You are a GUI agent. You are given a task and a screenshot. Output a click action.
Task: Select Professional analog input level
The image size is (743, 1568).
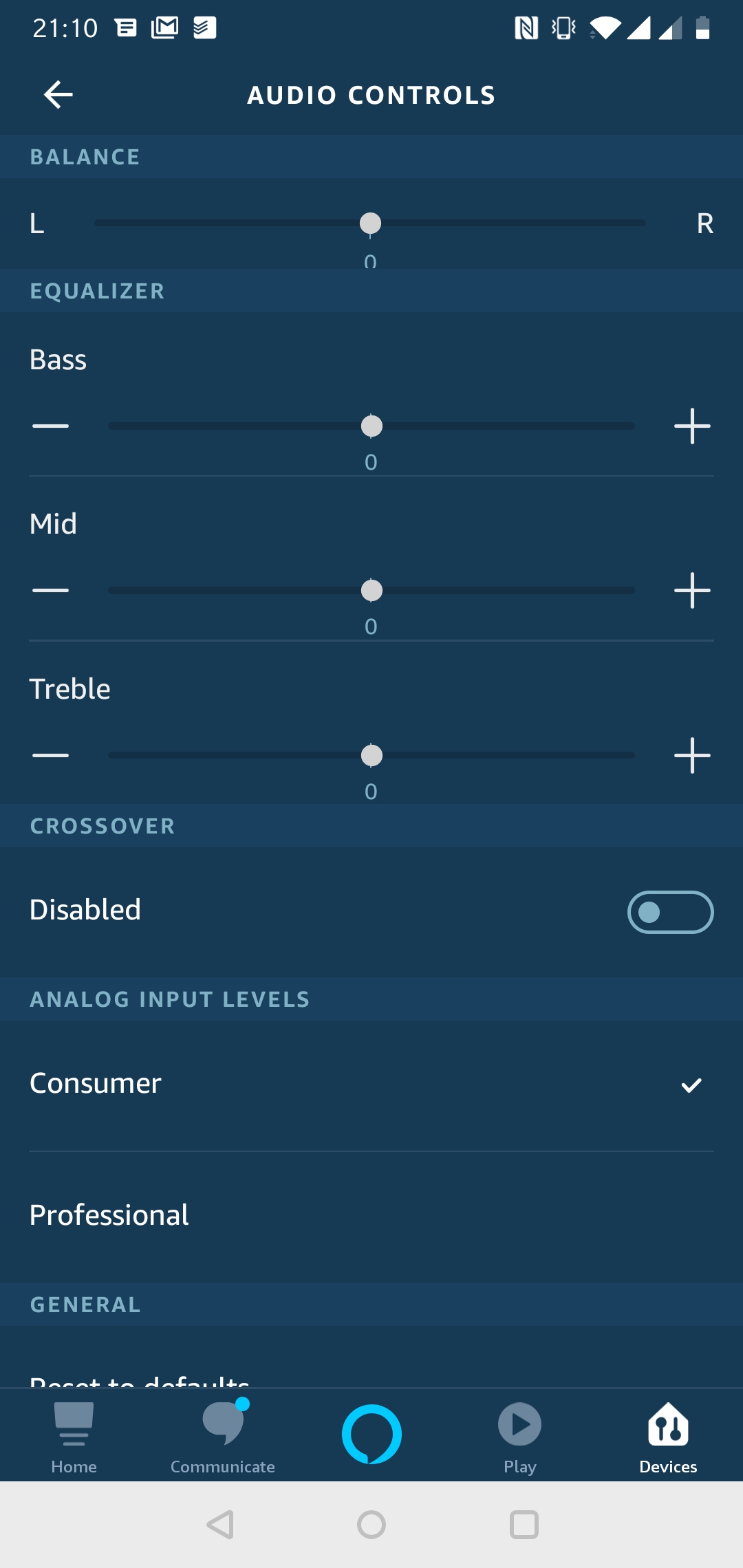click(x=371, y=1216)
